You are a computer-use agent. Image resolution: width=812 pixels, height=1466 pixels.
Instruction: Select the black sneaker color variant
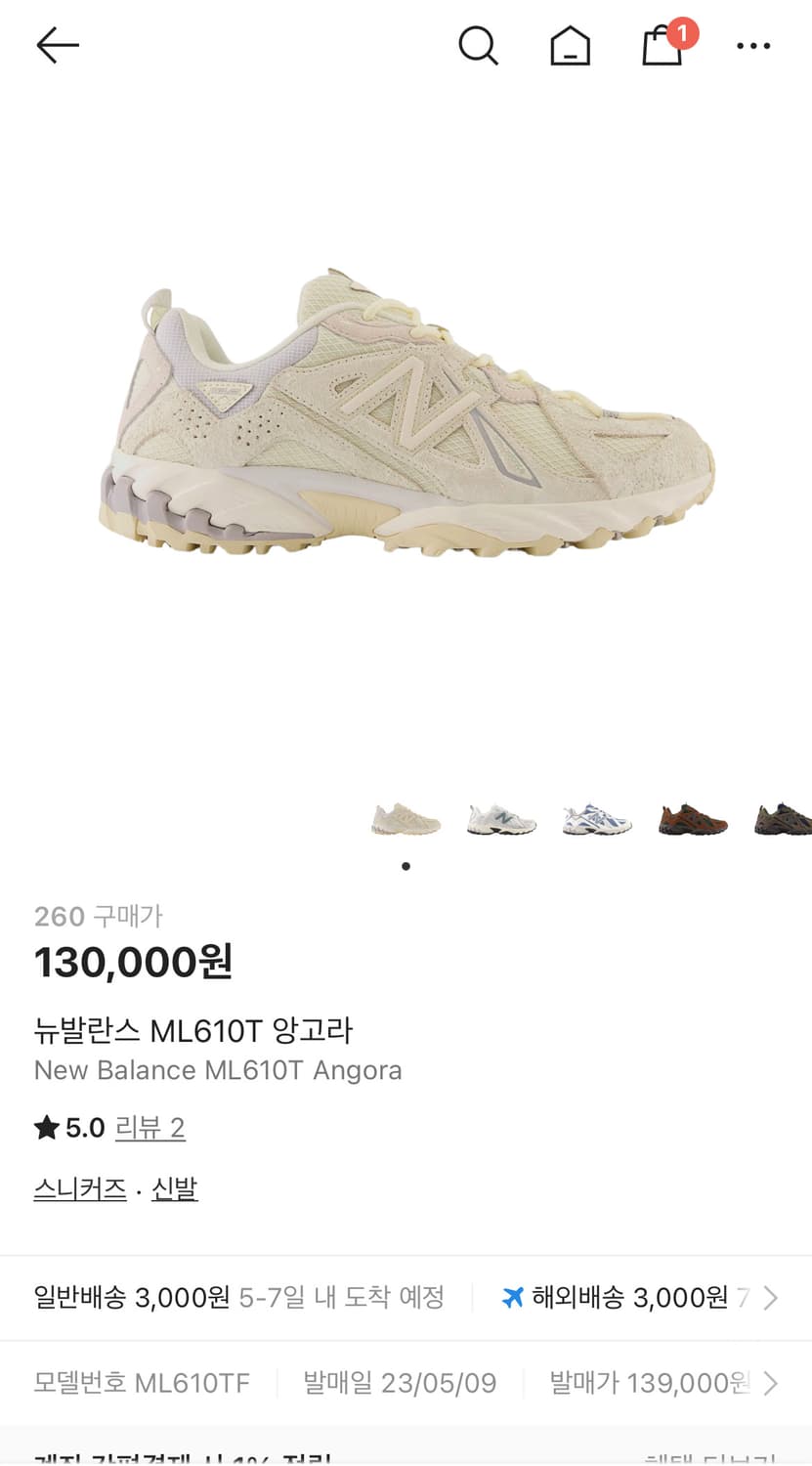[x=782, y=819]
